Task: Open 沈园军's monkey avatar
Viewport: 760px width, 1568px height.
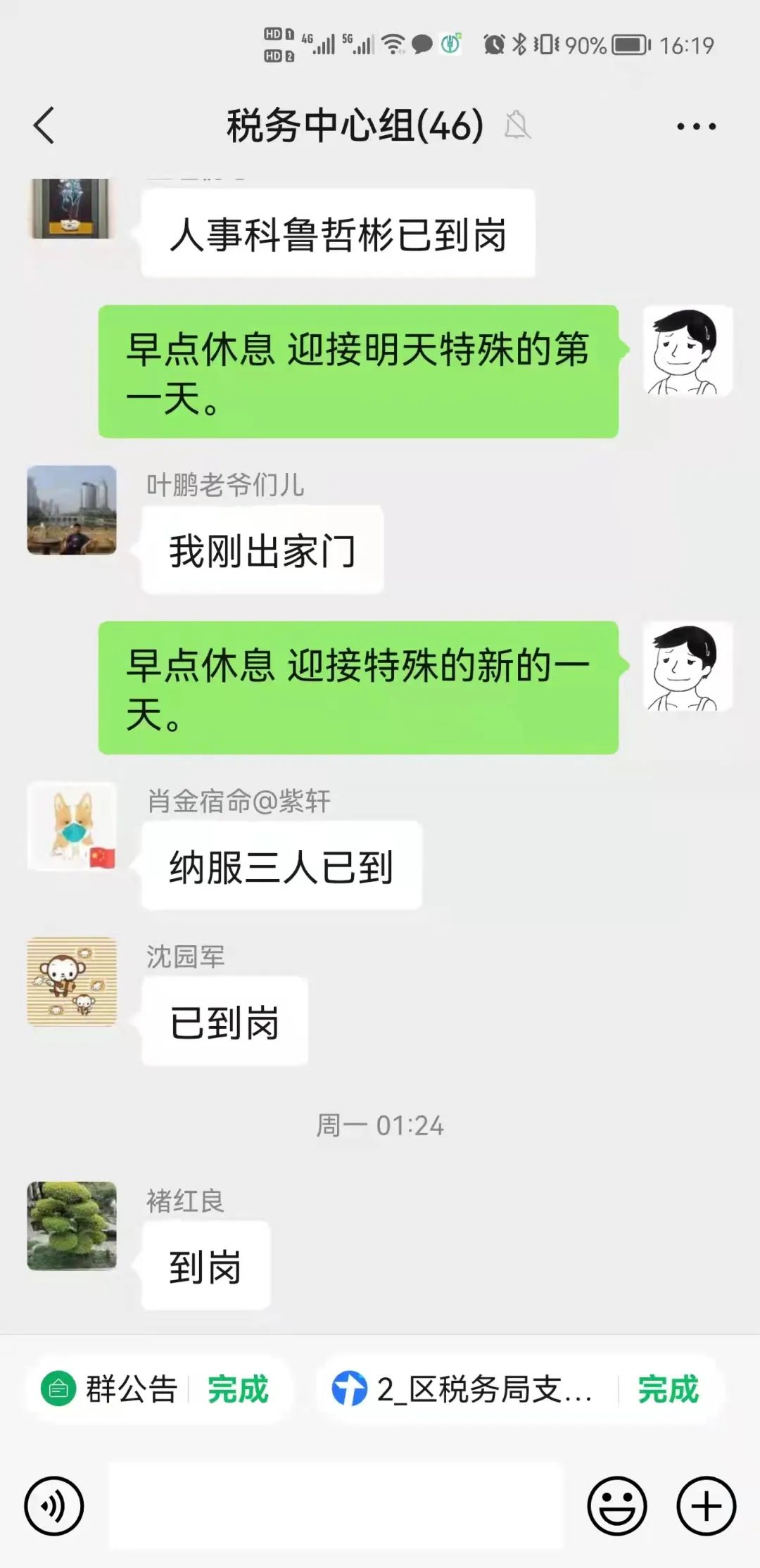Action: click(72, 981)
